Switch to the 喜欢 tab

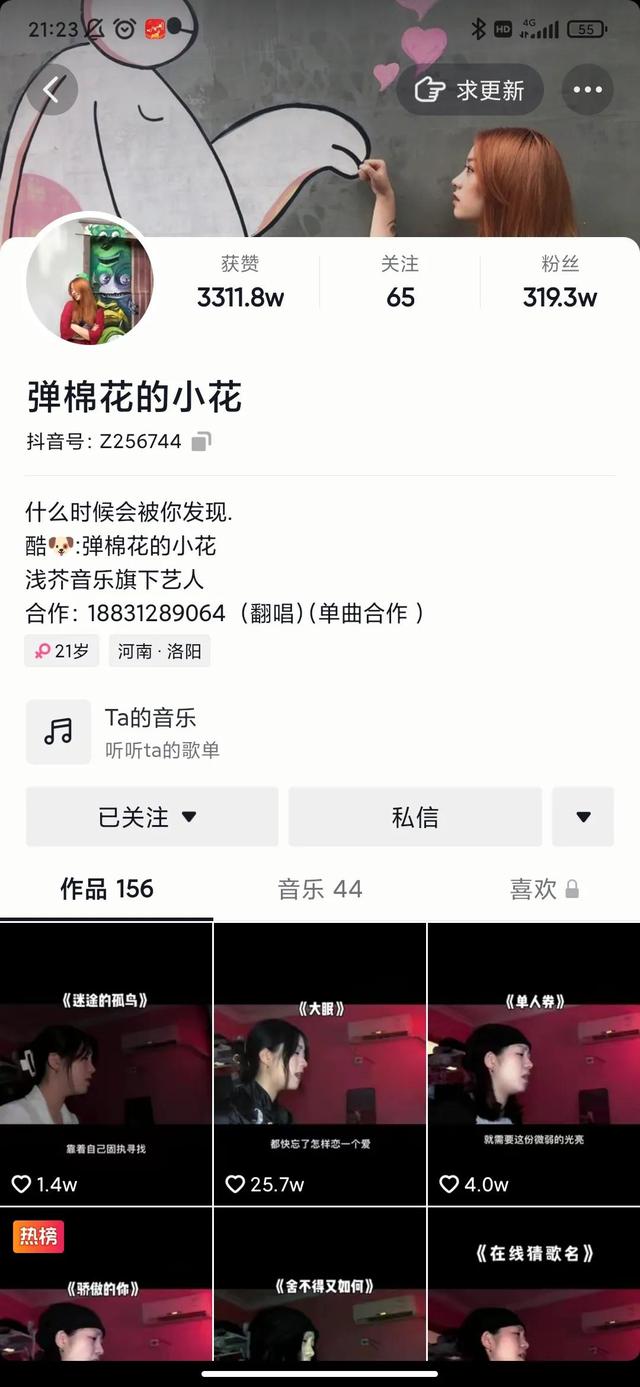pyautogui.click(x=543, y=889)
